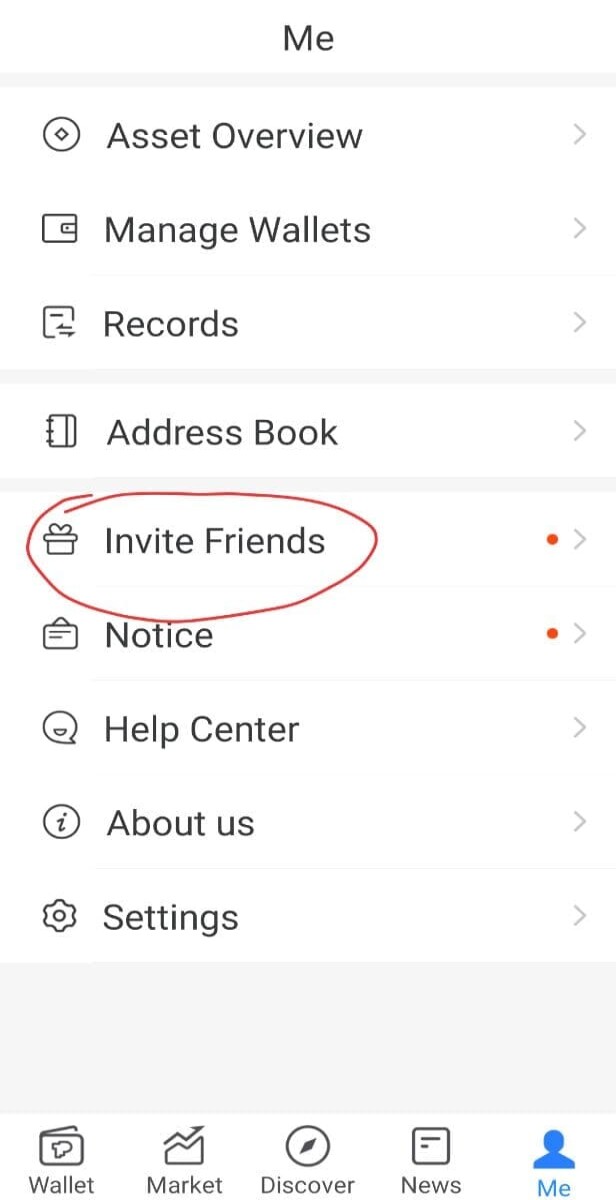Image resolution: width=616 pixels, height=1200 pixels.
Task: Visit the Help Center
Action: 308,729
